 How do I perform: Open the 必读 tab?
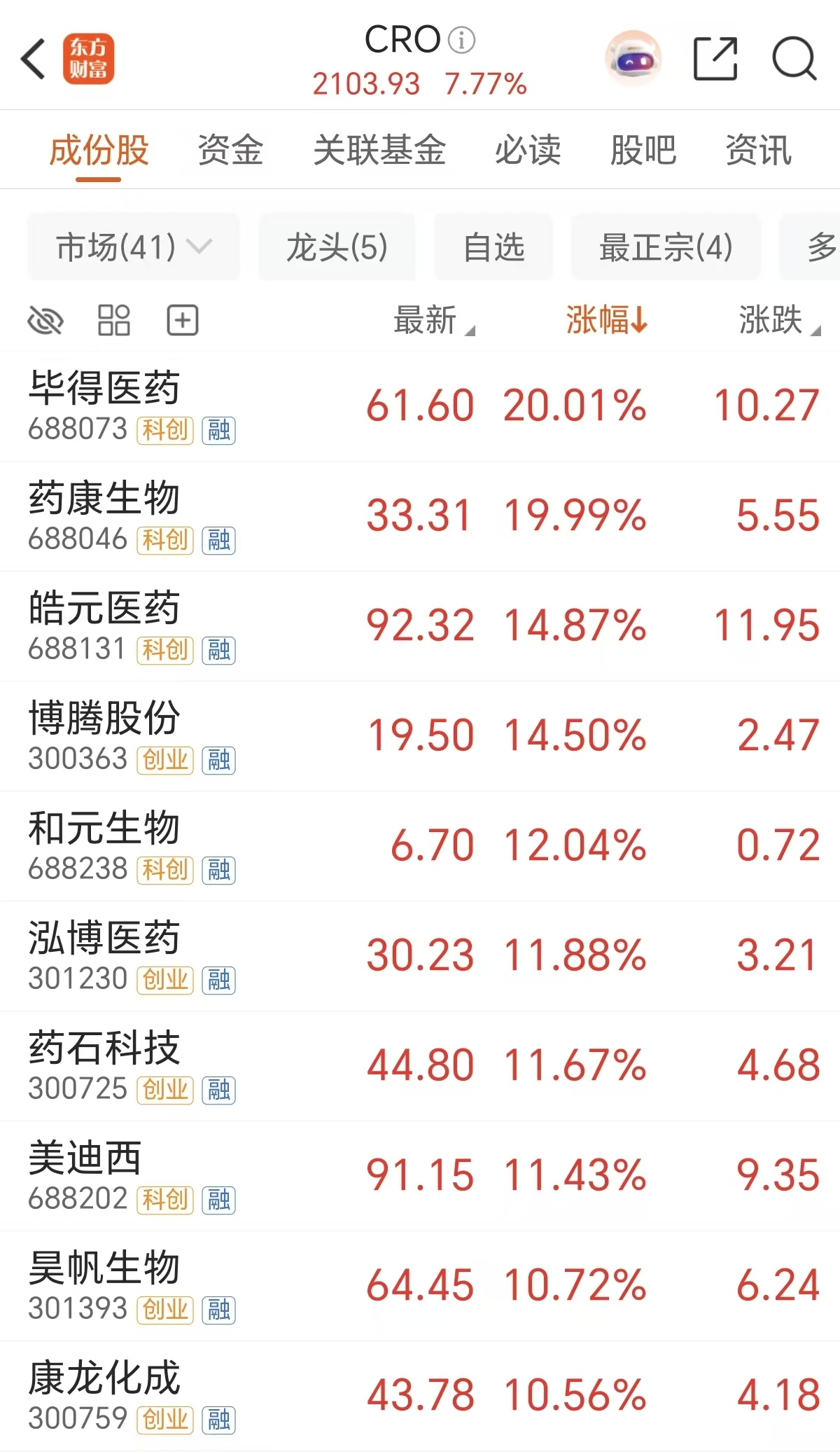528,150
